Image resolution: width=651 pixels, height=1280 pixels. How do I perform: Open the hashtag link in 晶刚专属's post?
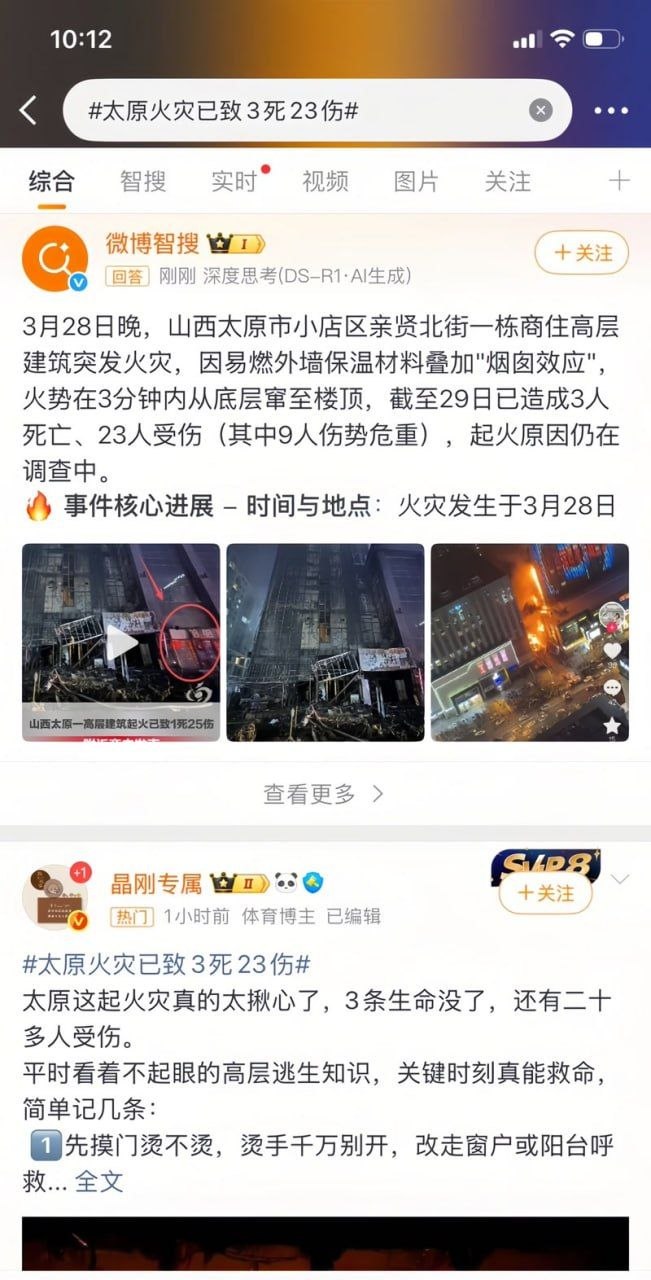[166, 965]
